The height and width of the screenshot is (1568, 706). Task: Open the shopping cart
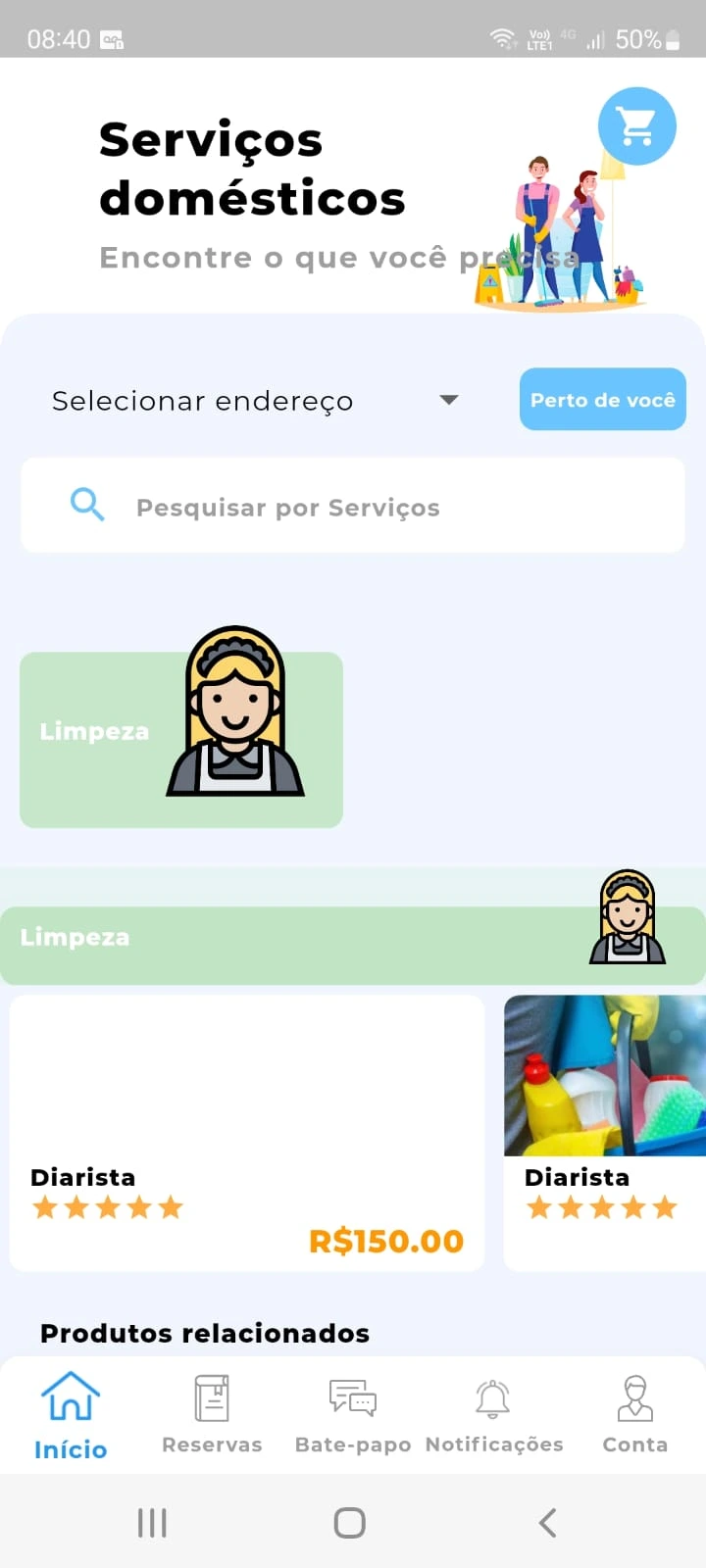point(636,126)
